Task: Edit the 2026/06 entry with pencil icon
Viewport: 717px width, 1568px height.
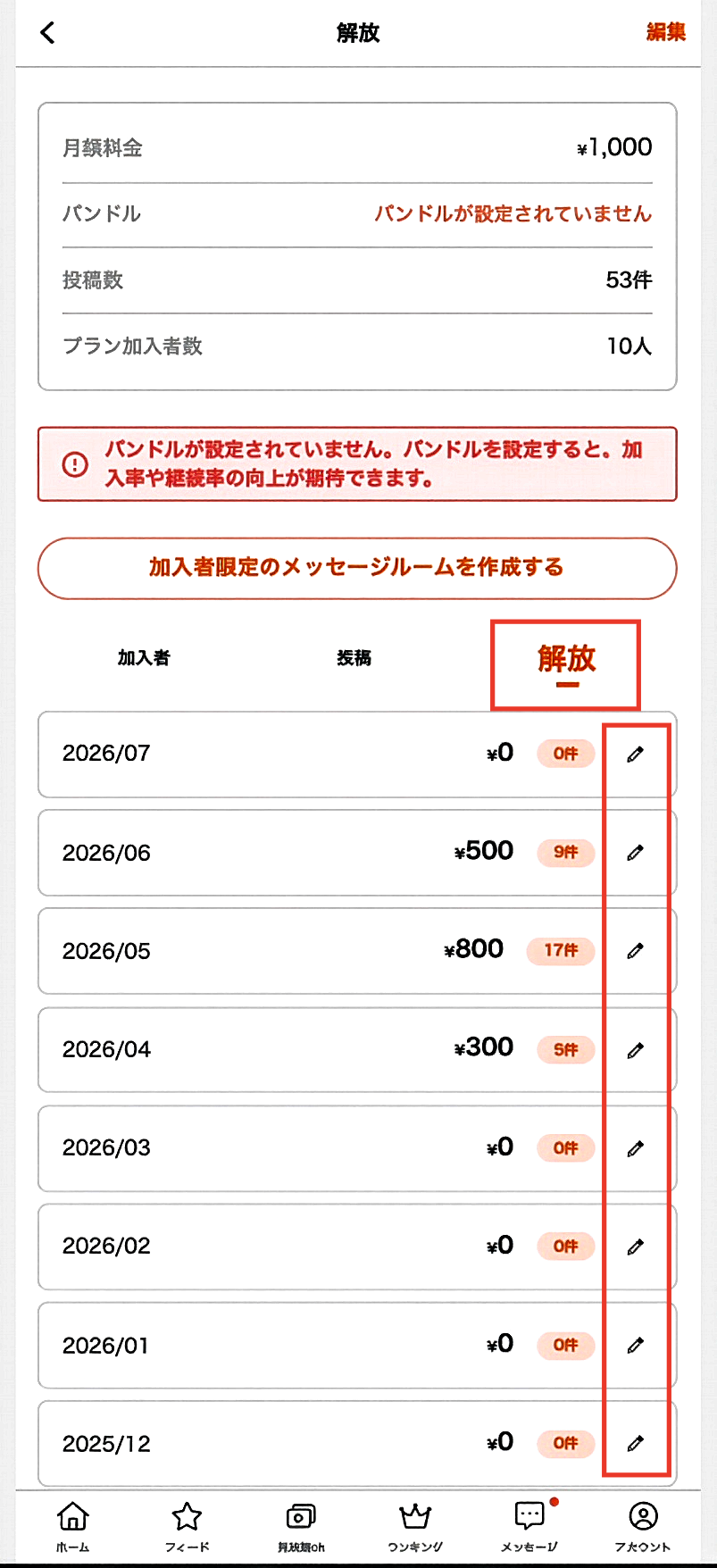Action: 636,853
